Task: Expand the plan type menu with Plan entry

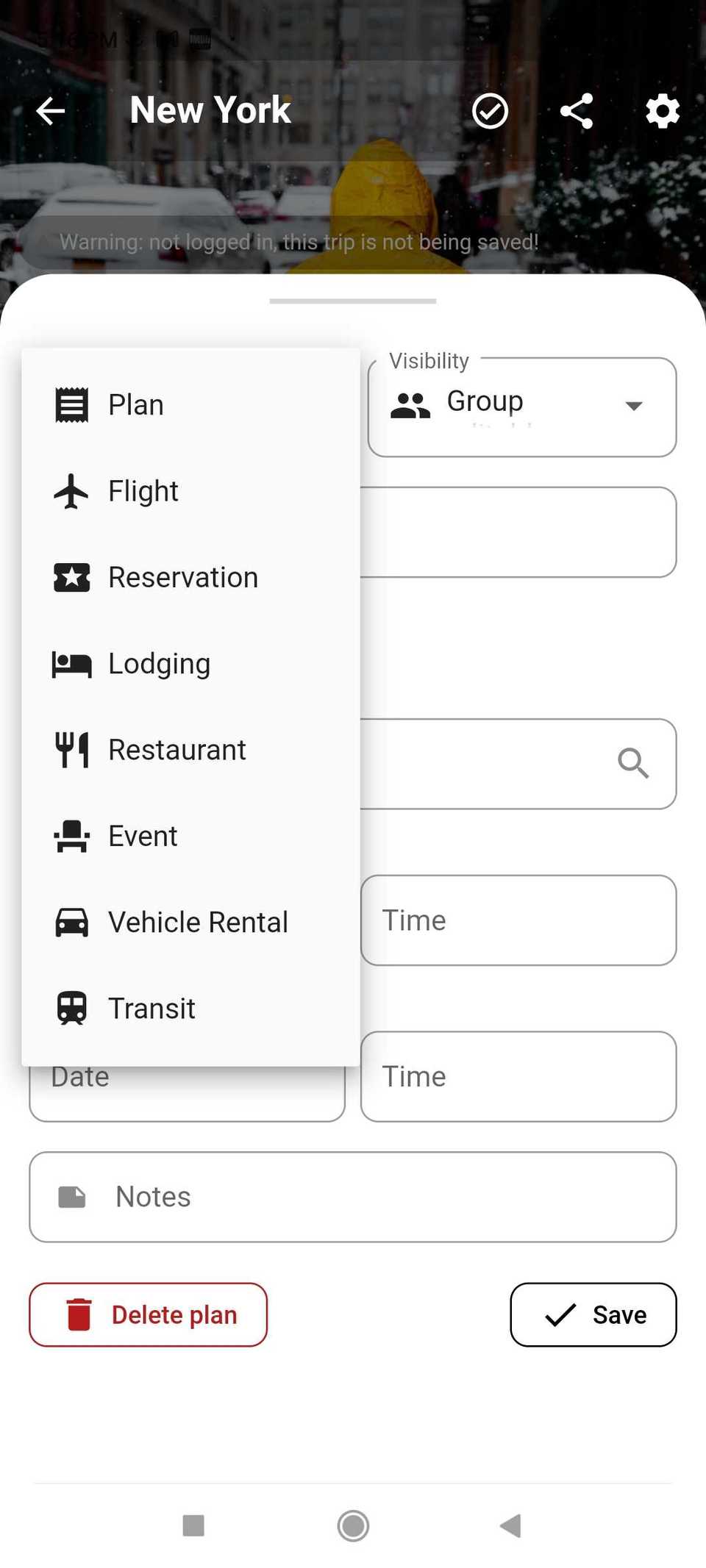Action: [135, 404]
